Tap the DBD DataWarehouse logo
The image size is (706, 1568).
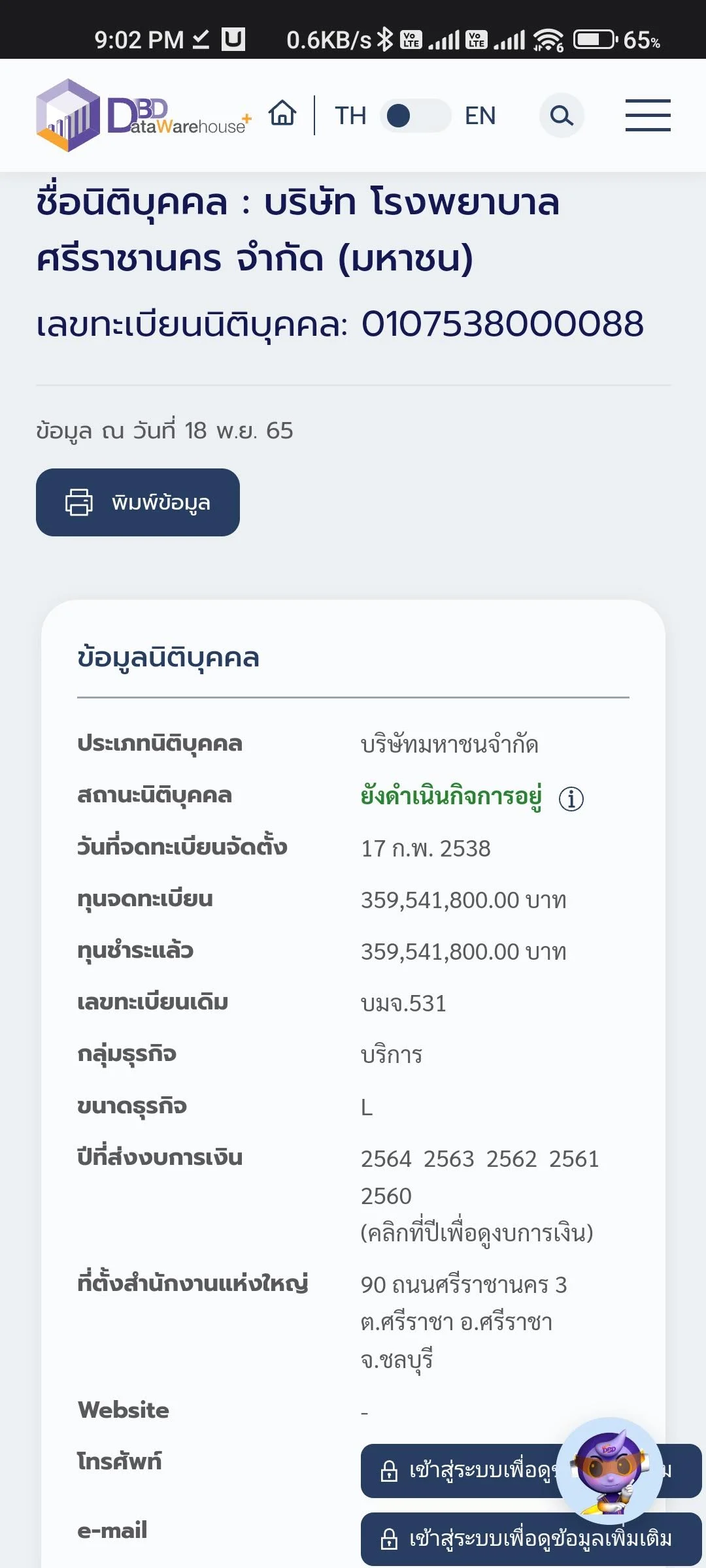(x=144, y=116)
